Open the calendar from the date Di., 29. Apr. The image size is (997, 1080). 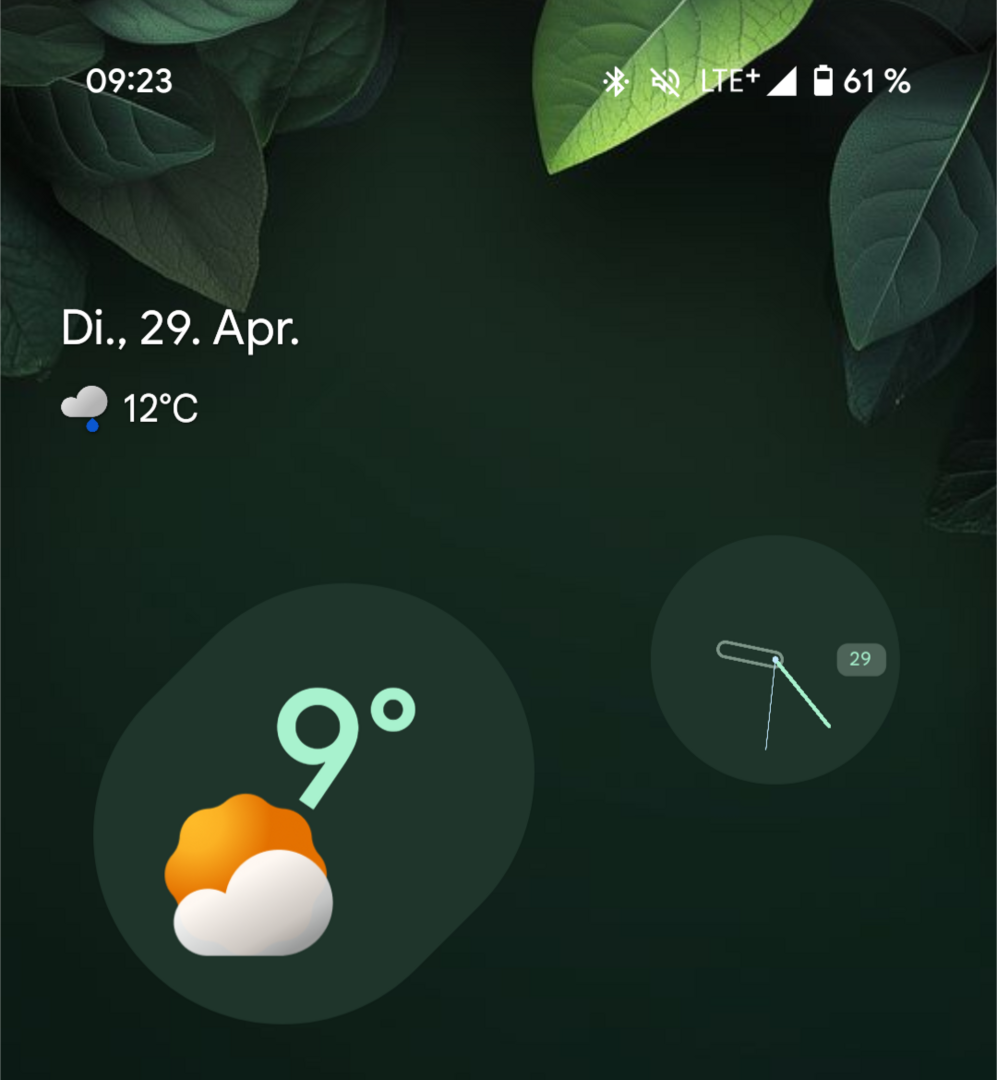coord(180,329)
